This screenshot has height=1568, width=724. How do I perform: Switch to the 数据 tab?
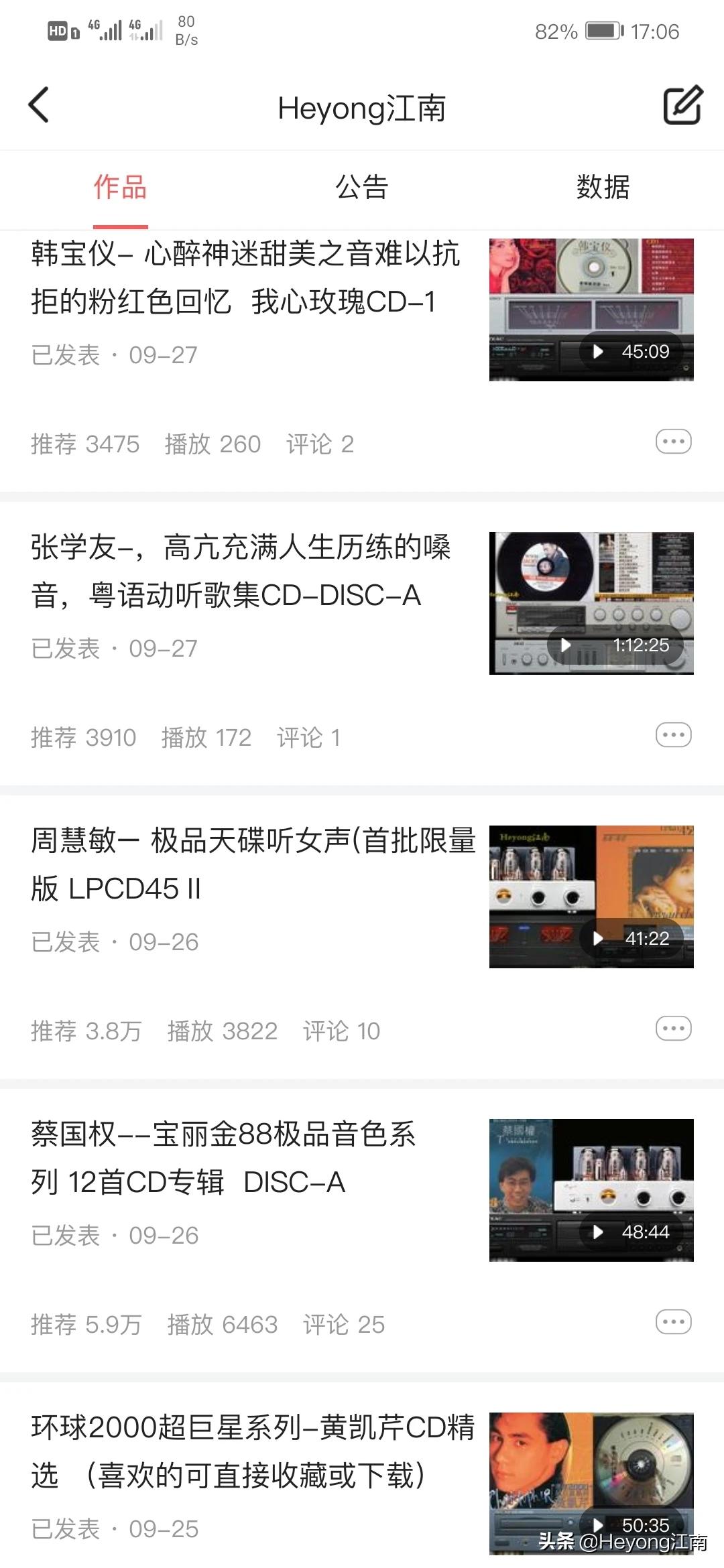click(603, 188)
